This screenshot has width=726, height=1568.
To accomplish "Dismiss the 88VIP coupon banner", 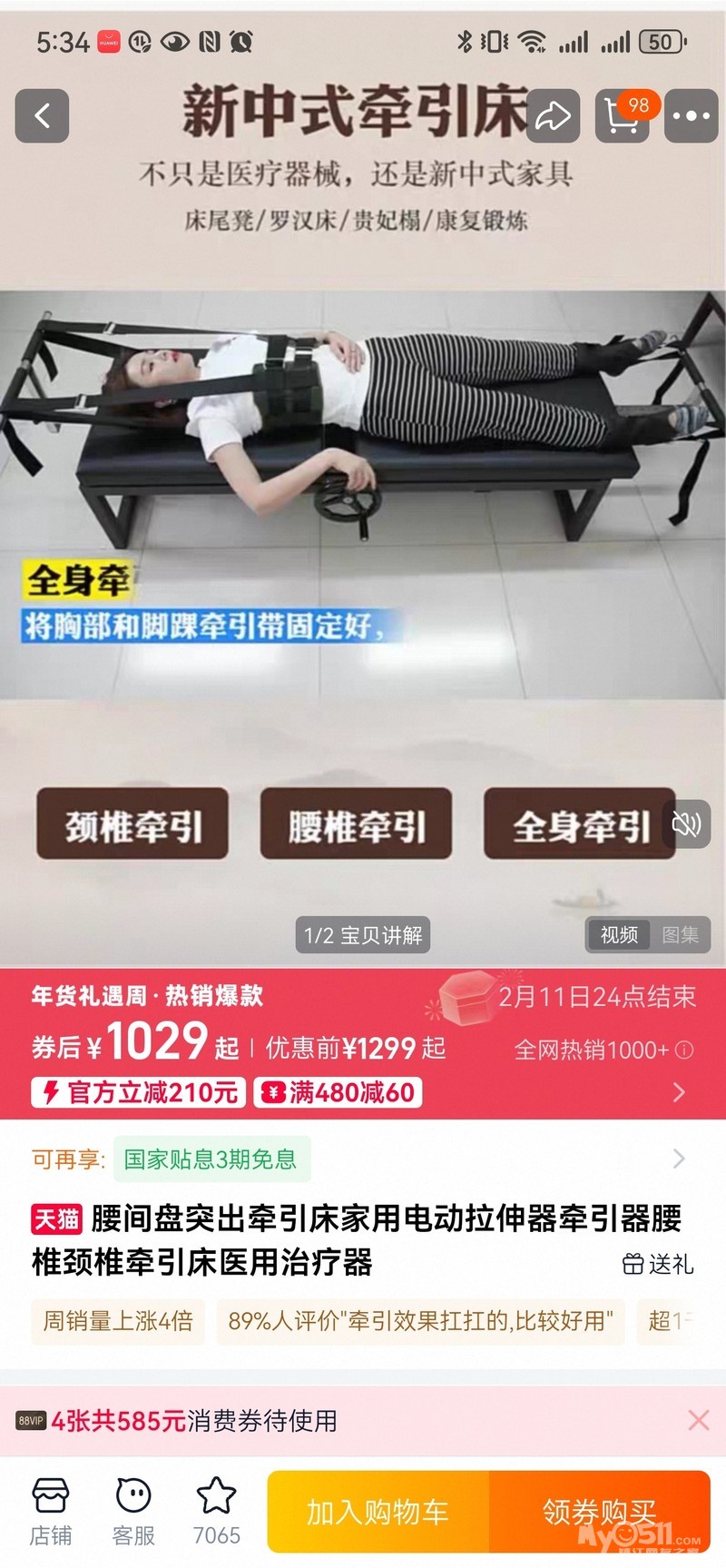I will coord(698,1420).
